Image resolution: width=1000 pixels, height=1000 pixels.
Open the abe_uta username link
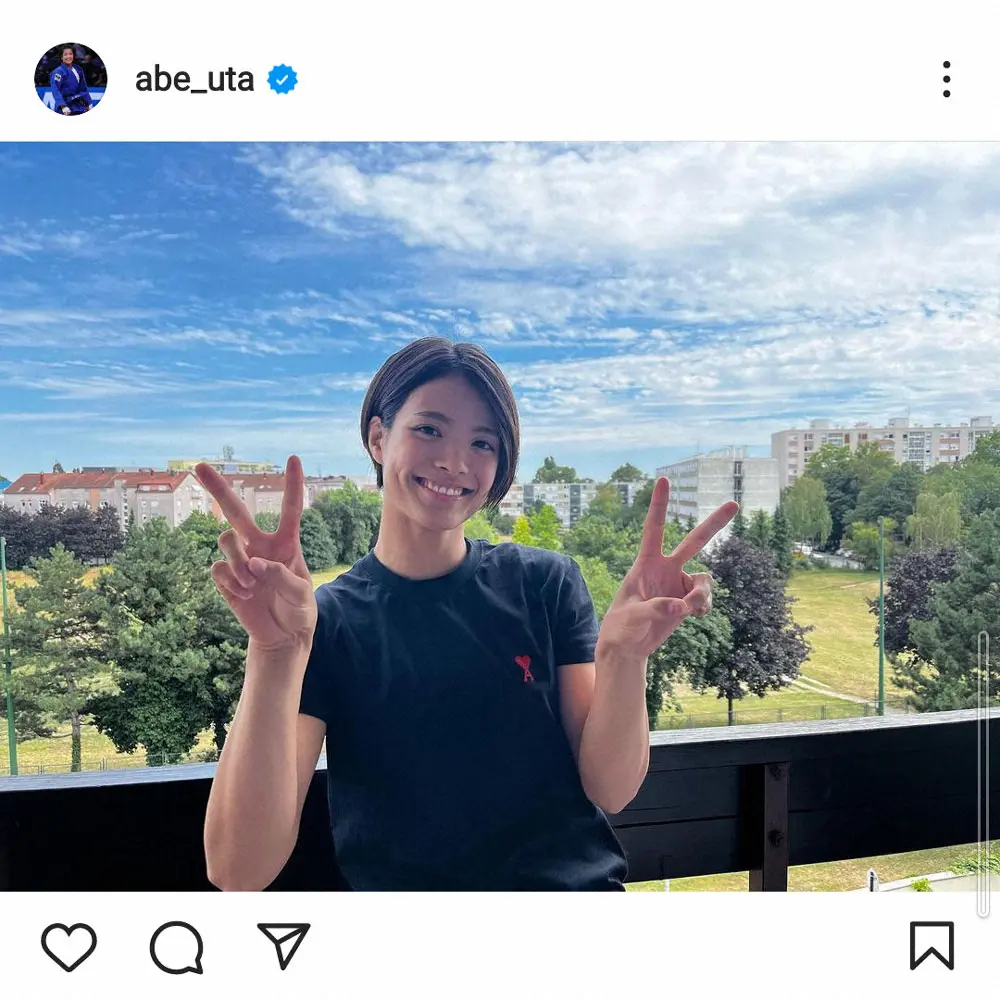click(194, 79)
